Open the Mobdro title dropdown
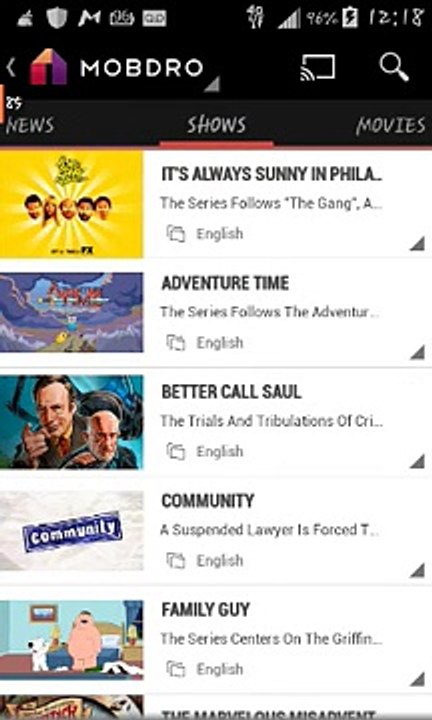 [x=212, y=84]
